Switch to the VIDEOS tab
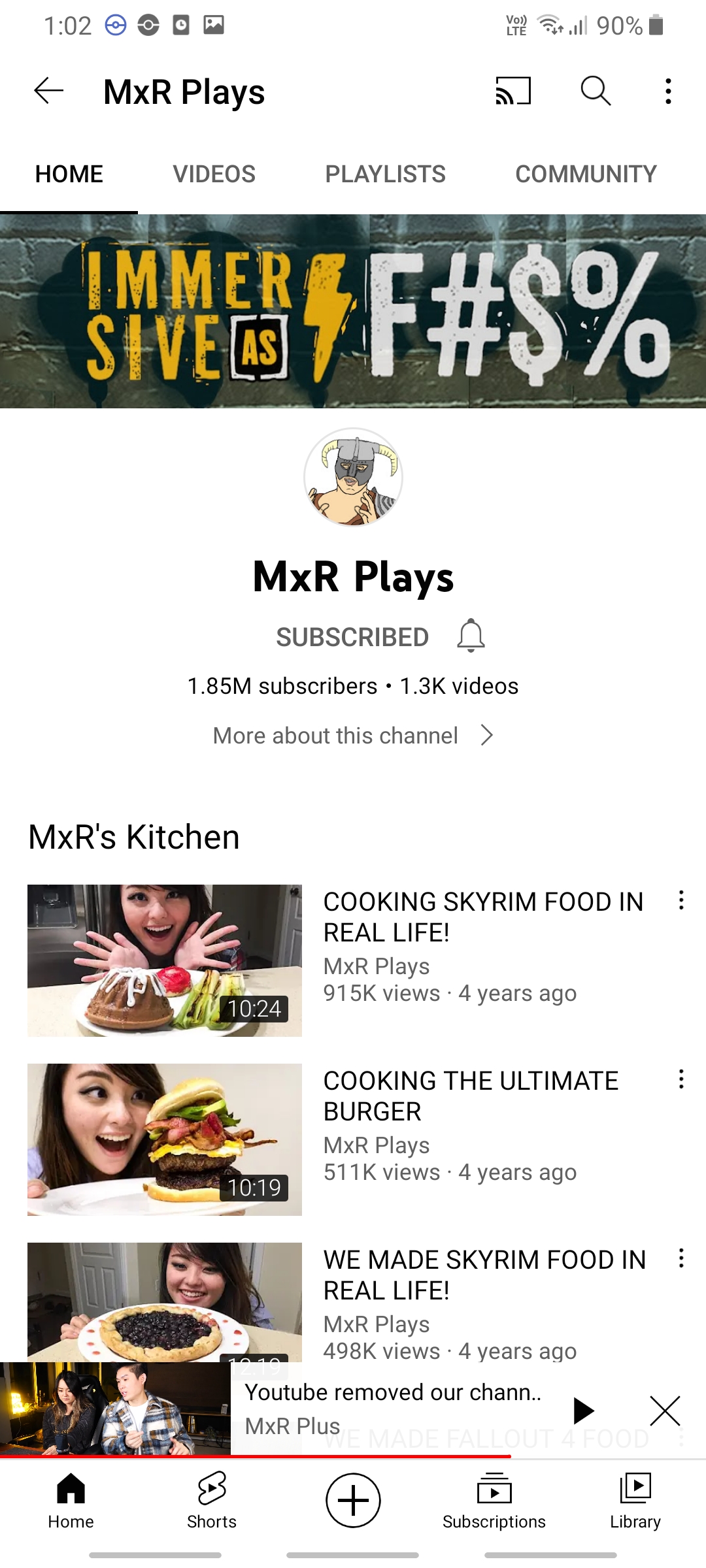The width and height of the screenshot is (706, 1568). (x=214, y=174)
